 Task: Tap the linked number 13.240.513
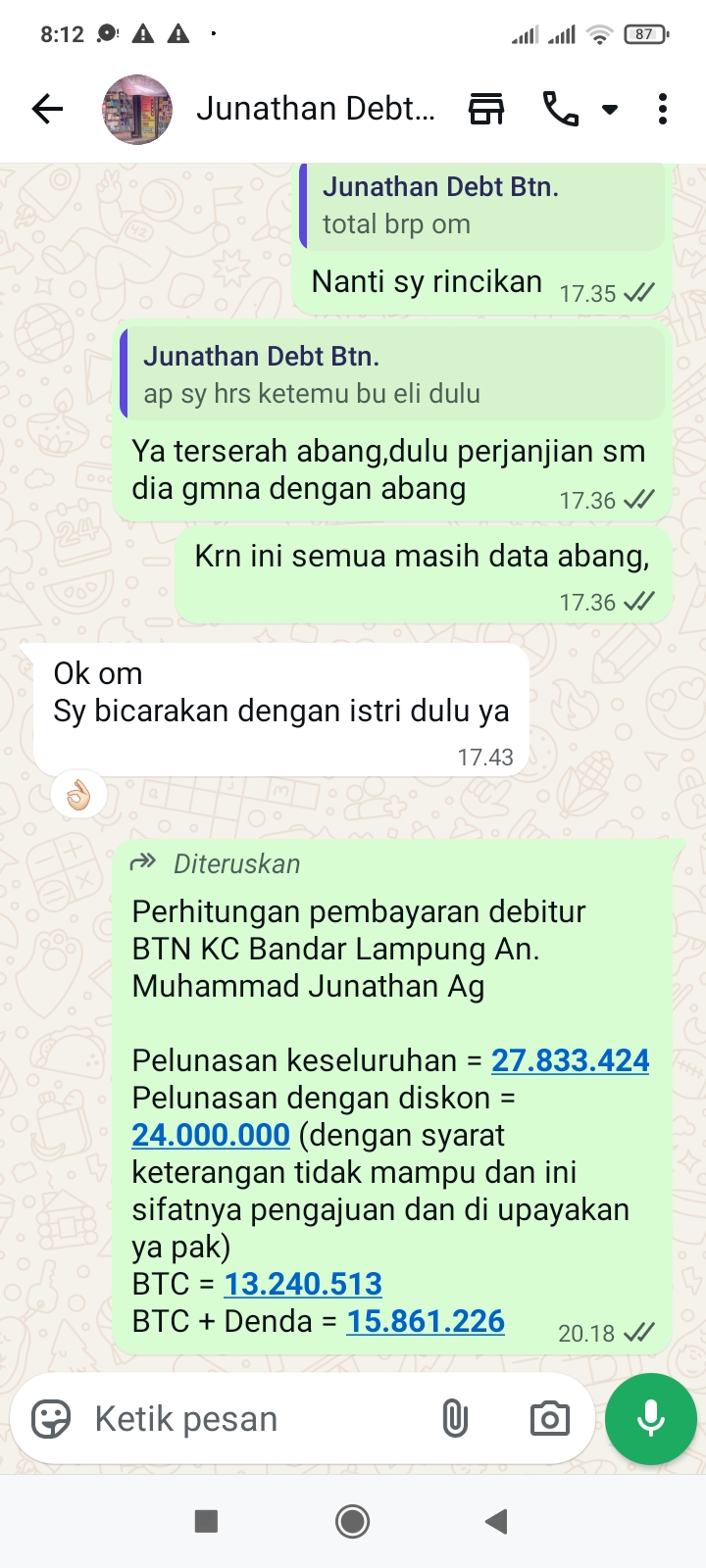pos(303,1284)
